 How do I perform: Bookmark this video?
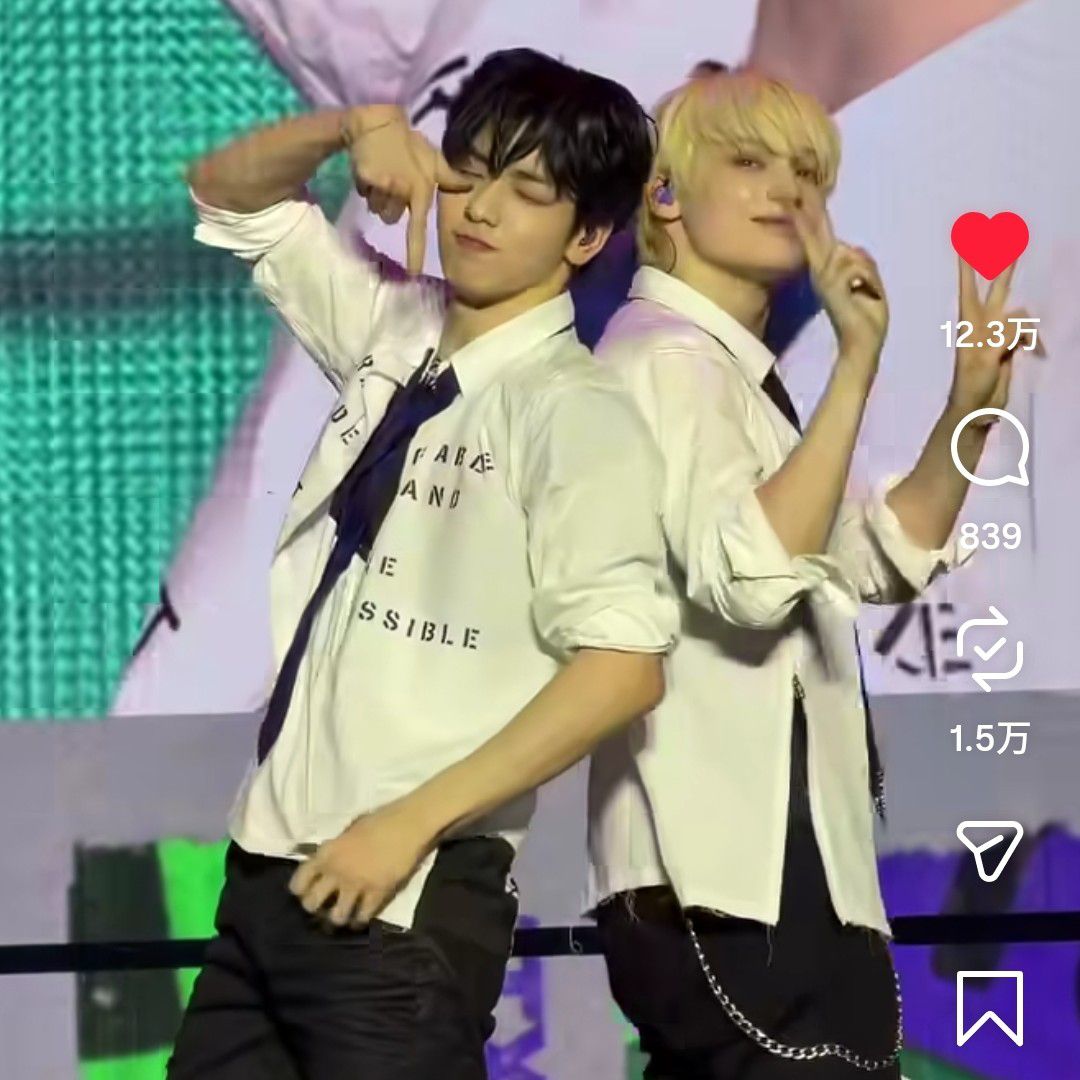point(989,1007)
